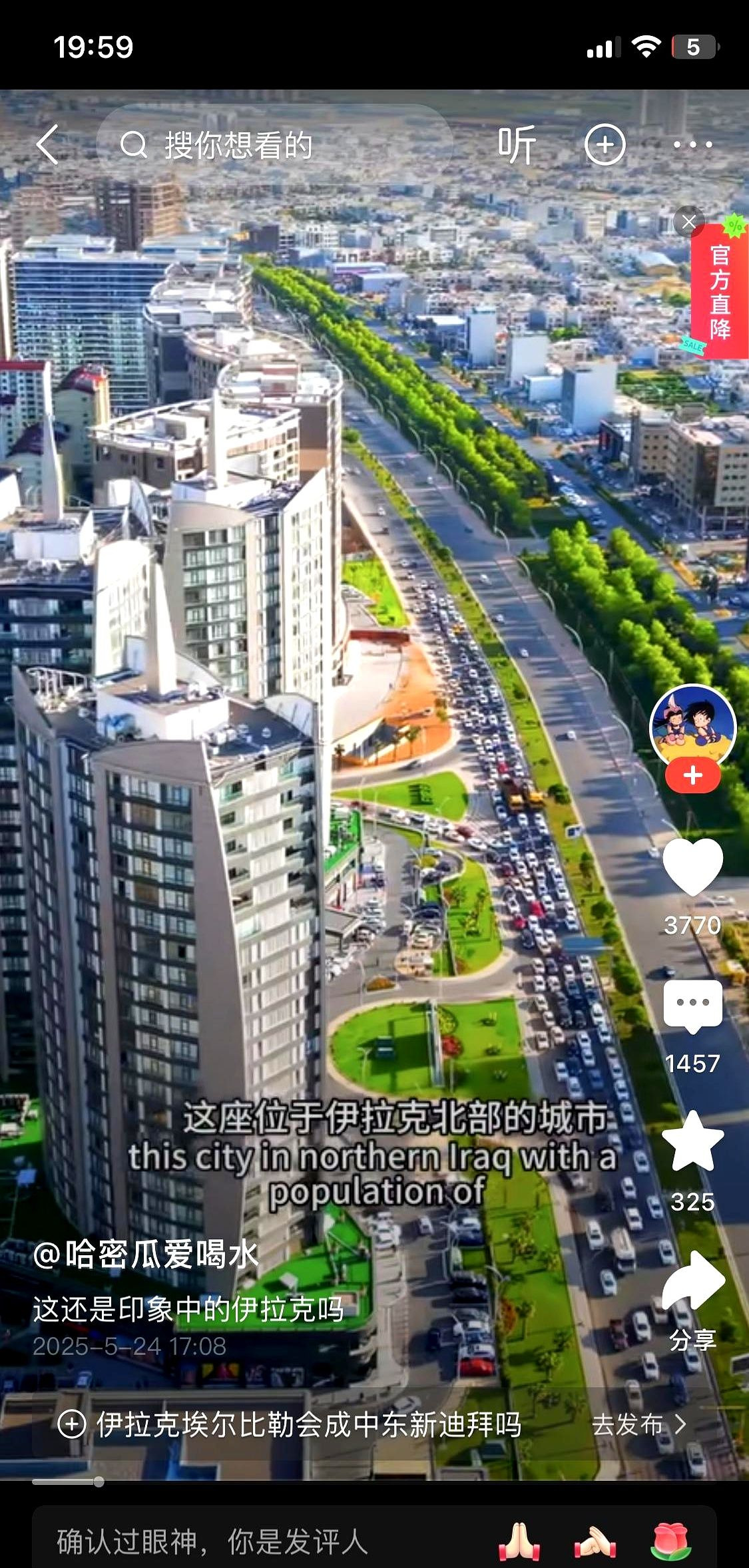Image resolution: width=749 pixels, height=1568 pixels.
Task: Open the three-dot overflow menu
Action: [692, 144]
